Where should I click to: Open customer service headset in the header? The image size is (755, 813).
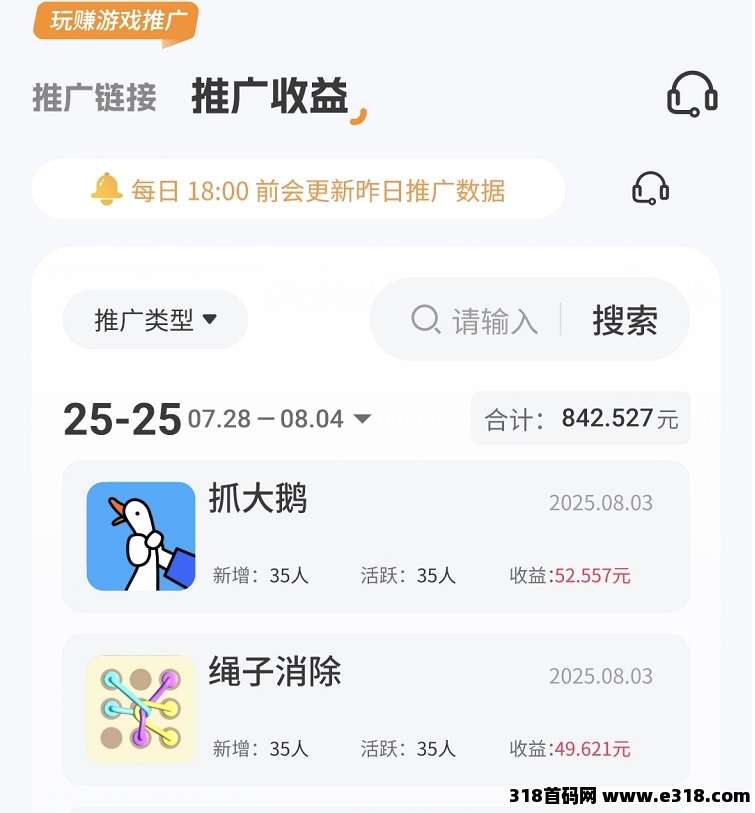pos(692,94)
